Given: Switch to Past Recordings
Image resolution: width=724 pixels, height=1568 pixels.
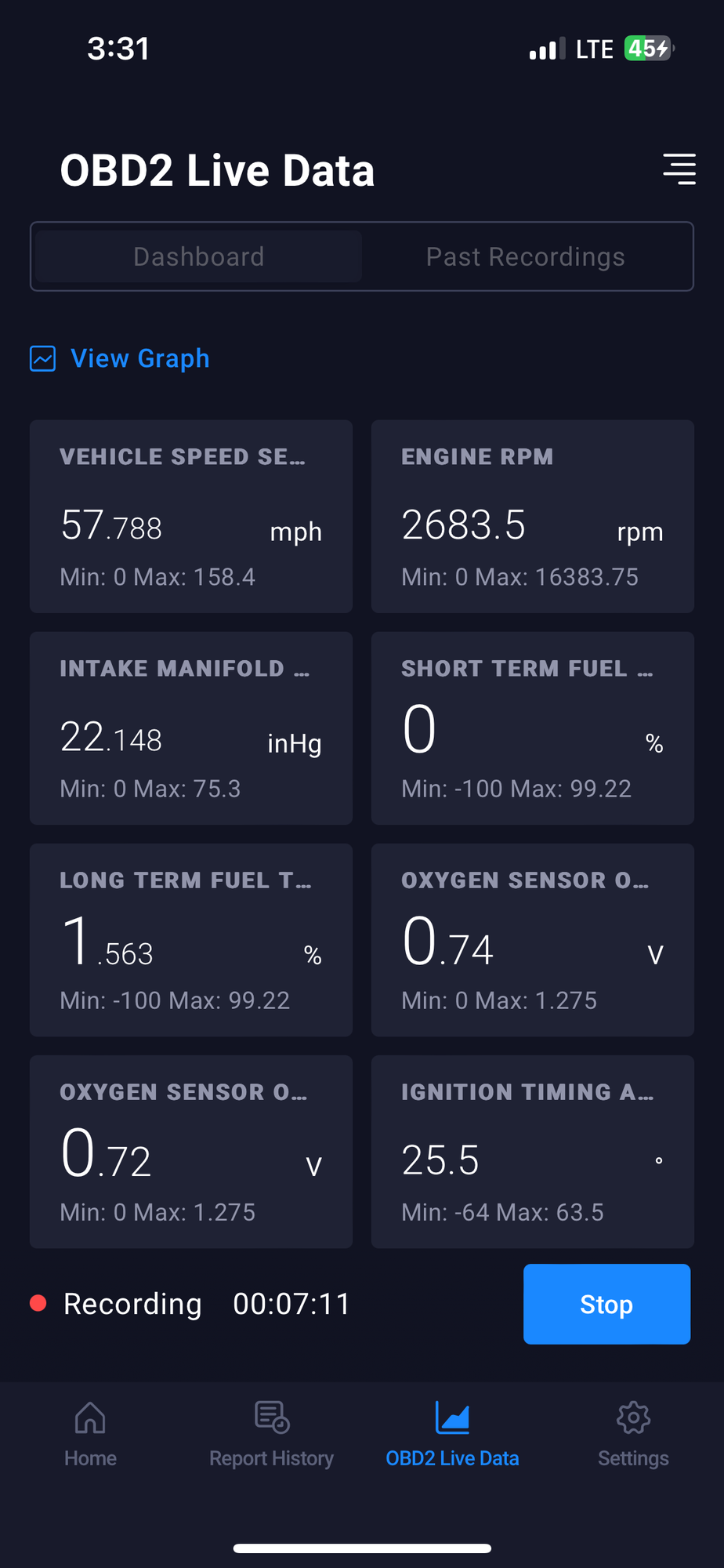Looking at the screenshot, I should point(525,257).
